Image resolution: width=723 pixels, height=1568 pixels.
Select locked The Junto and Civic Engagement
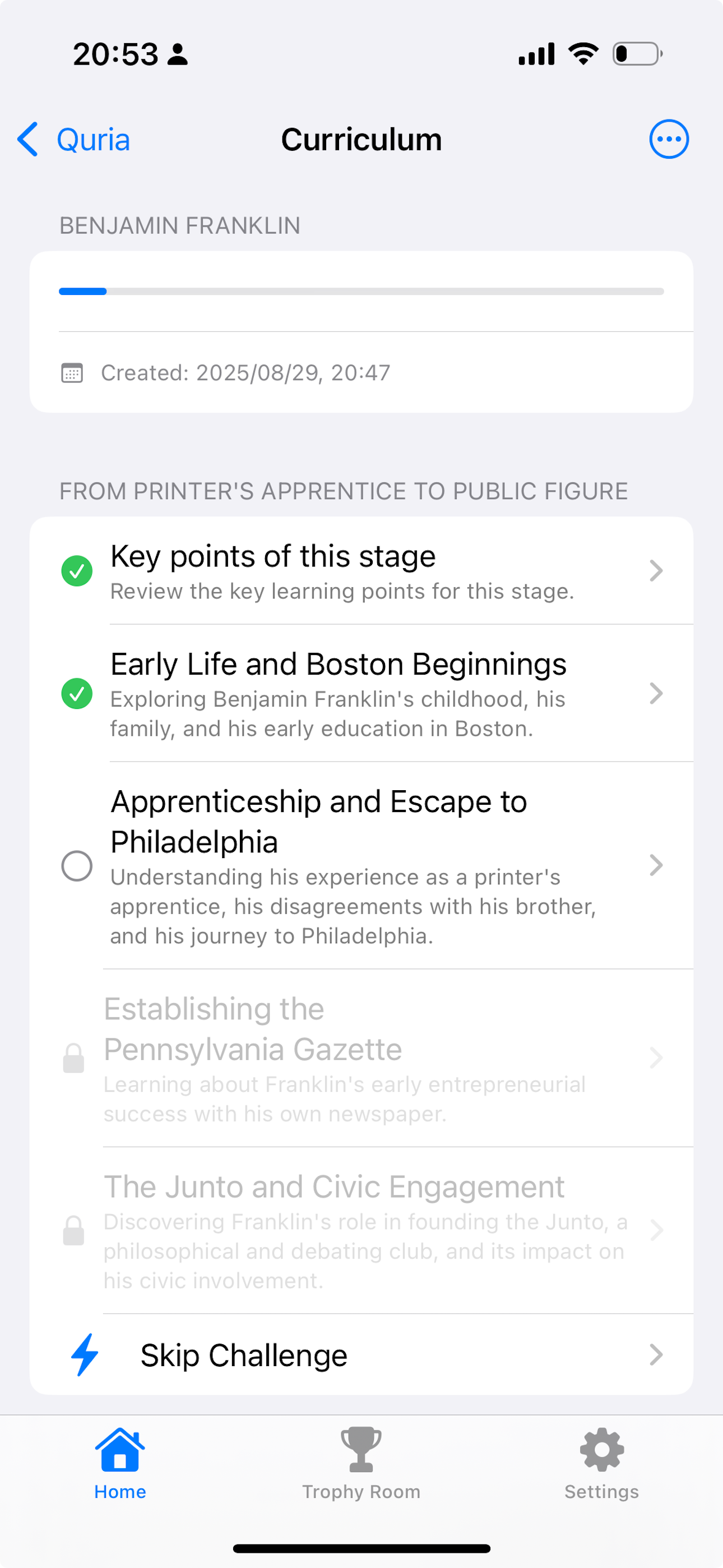click(x=361, y=1230)
